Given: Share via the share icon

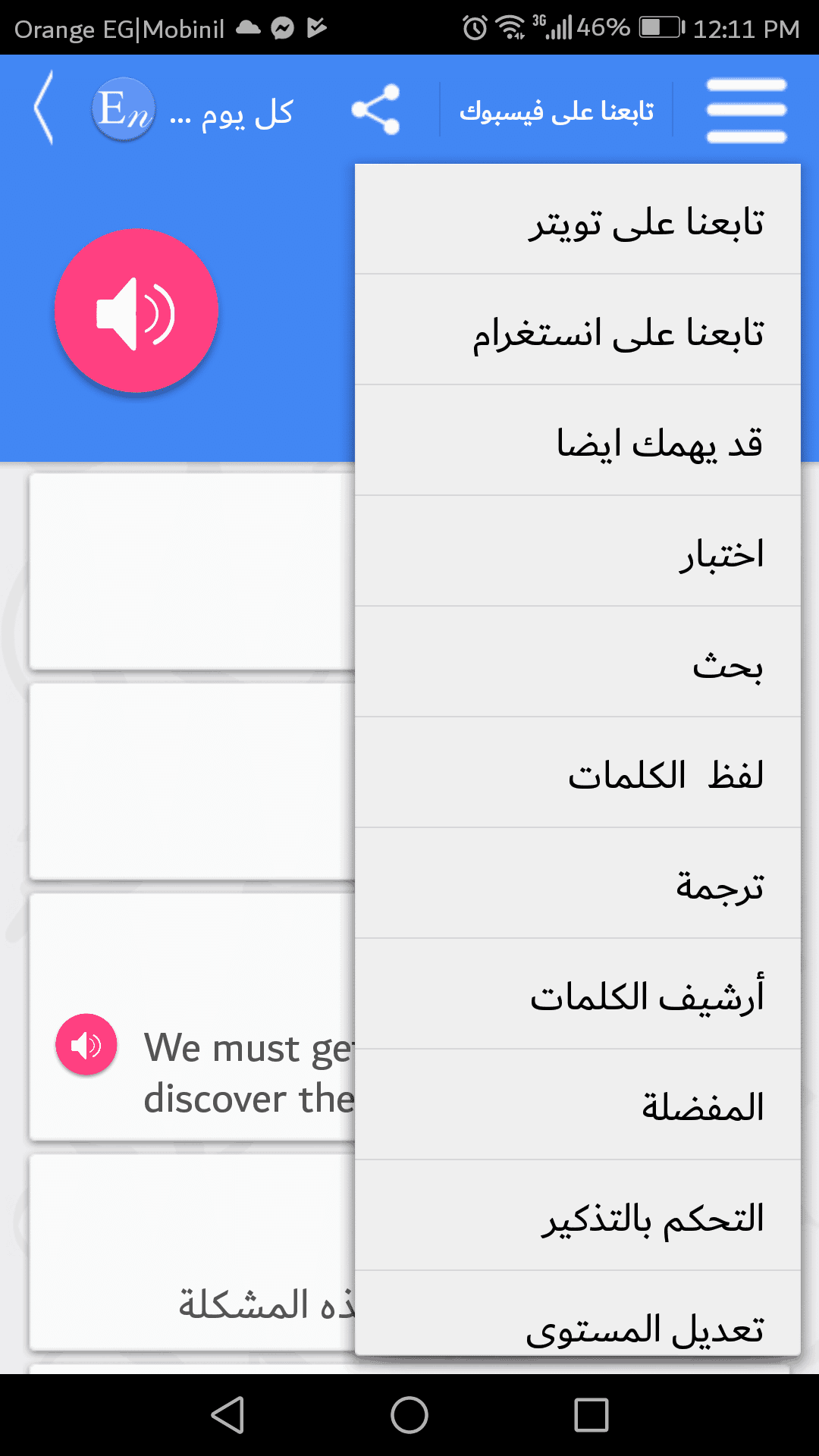Looking at the screenshot, I should click(x=375, y=110).
